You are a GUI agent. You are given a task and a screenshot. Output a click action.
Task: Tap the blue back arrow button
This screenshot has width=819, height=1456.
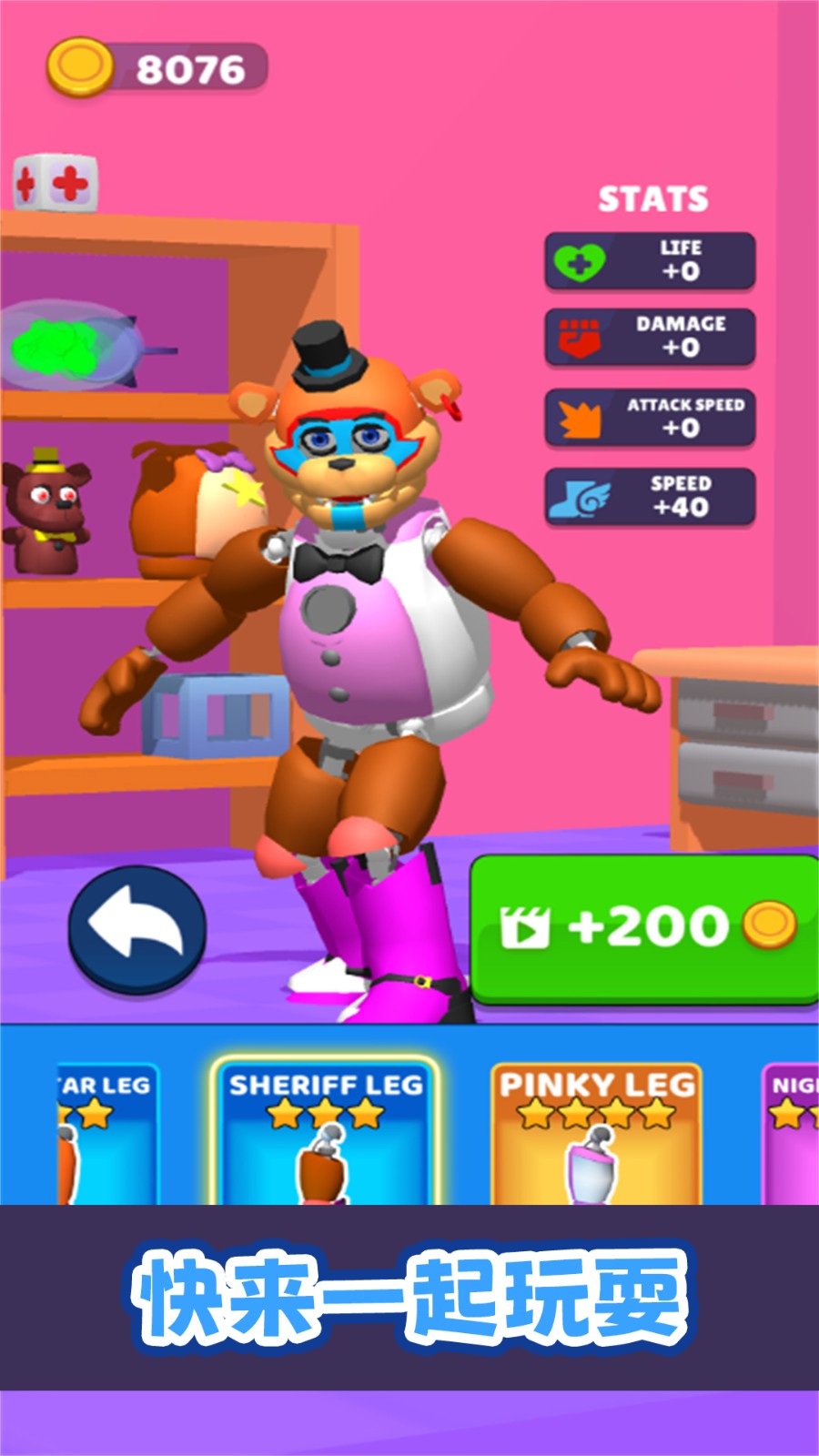[x=137, y=927]
